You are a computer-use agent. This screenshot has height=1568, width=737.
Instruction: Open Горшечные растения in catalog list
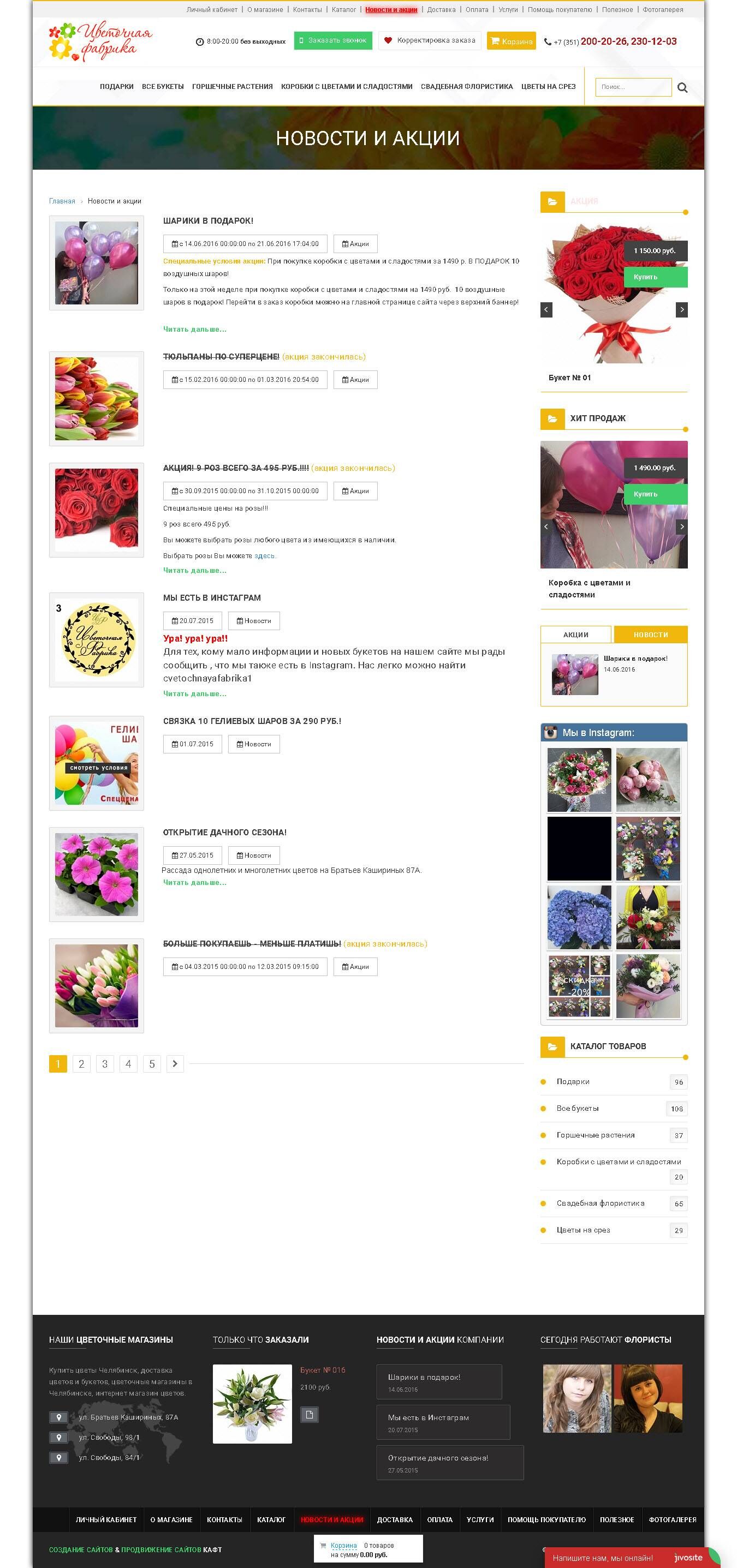[x=595, y=1135]
